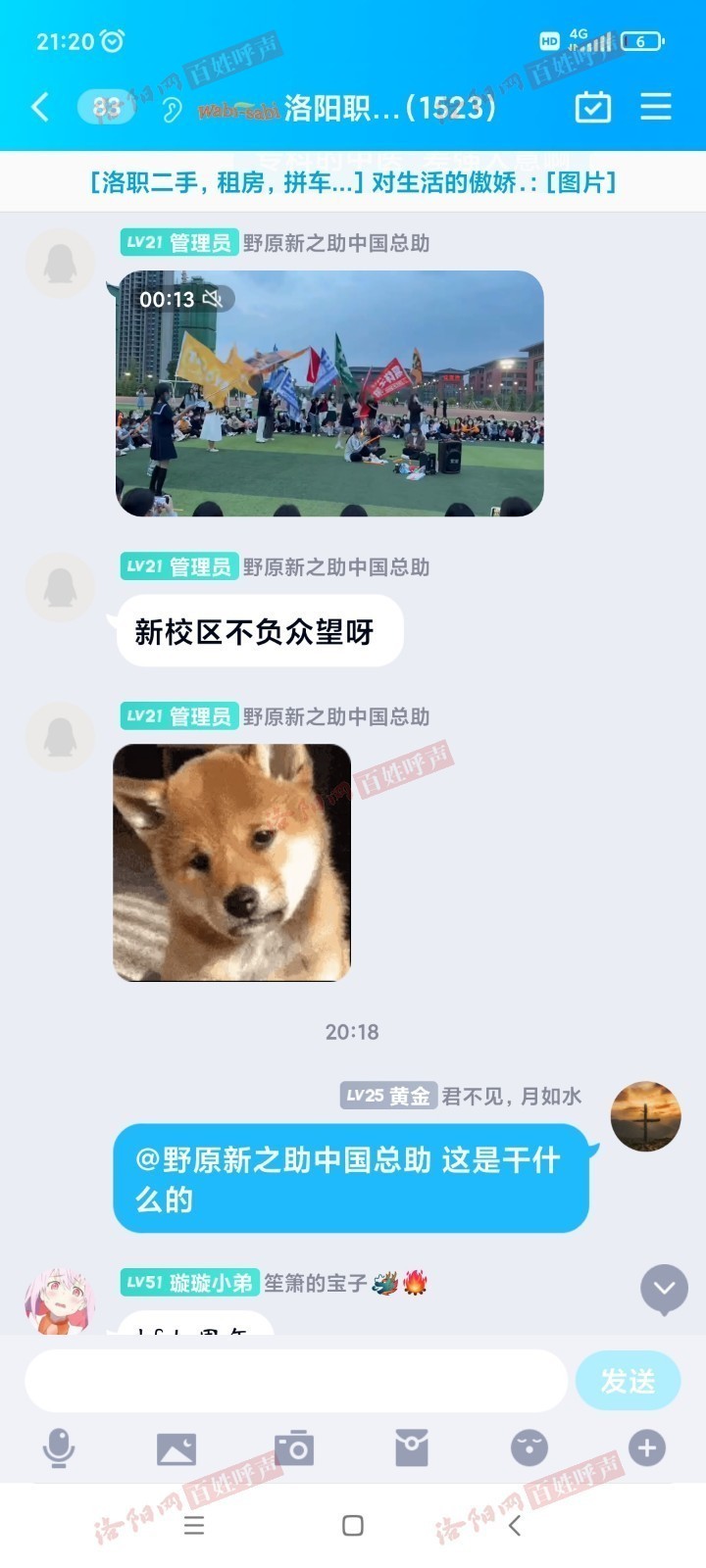Open the group chat menu
Image resolution: width=706 pixels, height=1568 pixels.
click(x=656, y=107)
